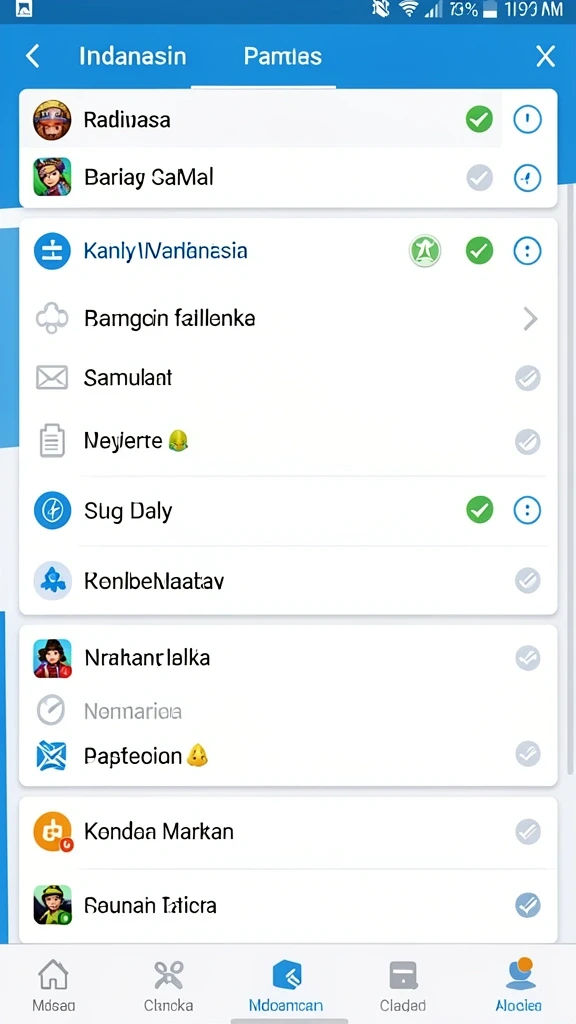This screenshot has height=1024, width=576.
Task: Switch to the Indanasin tab
Action: coord(133,56)
